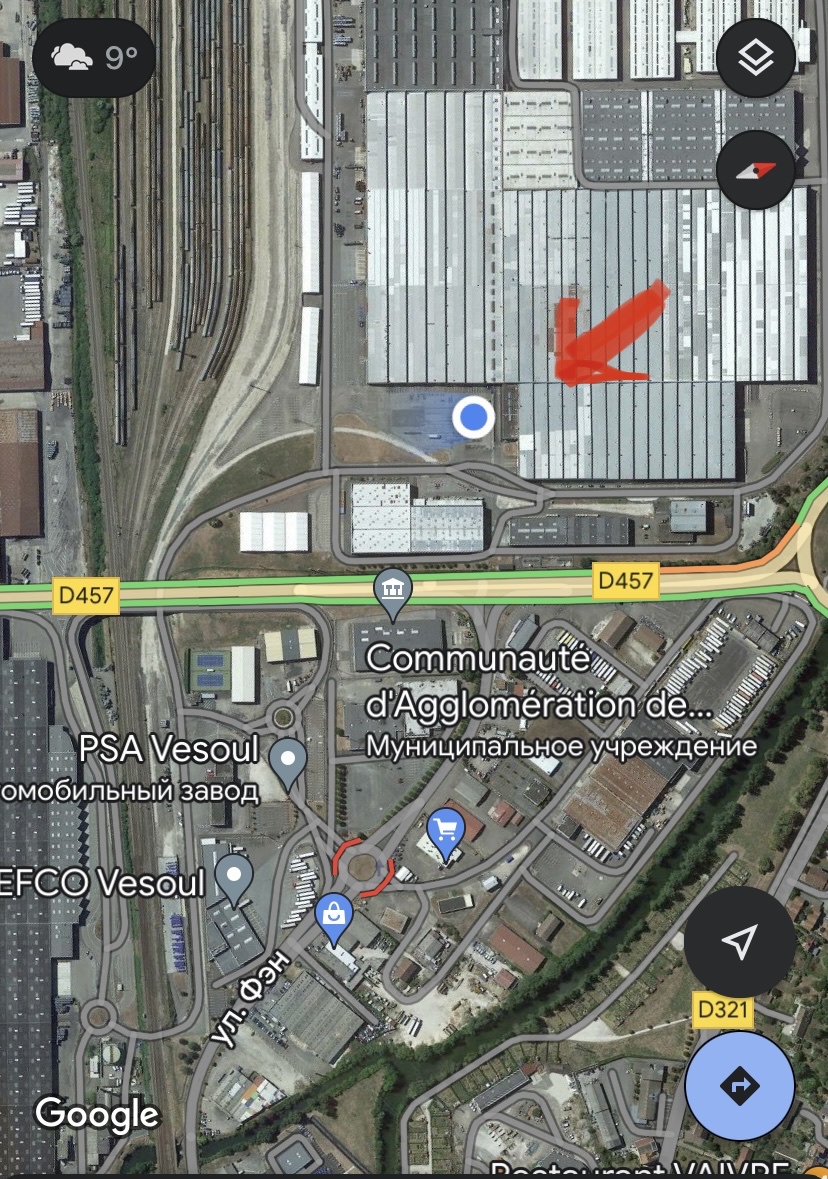Select the PSA Vesoul map pin
The width and height of the screenshot is (828, 1179).
[289, 763]
